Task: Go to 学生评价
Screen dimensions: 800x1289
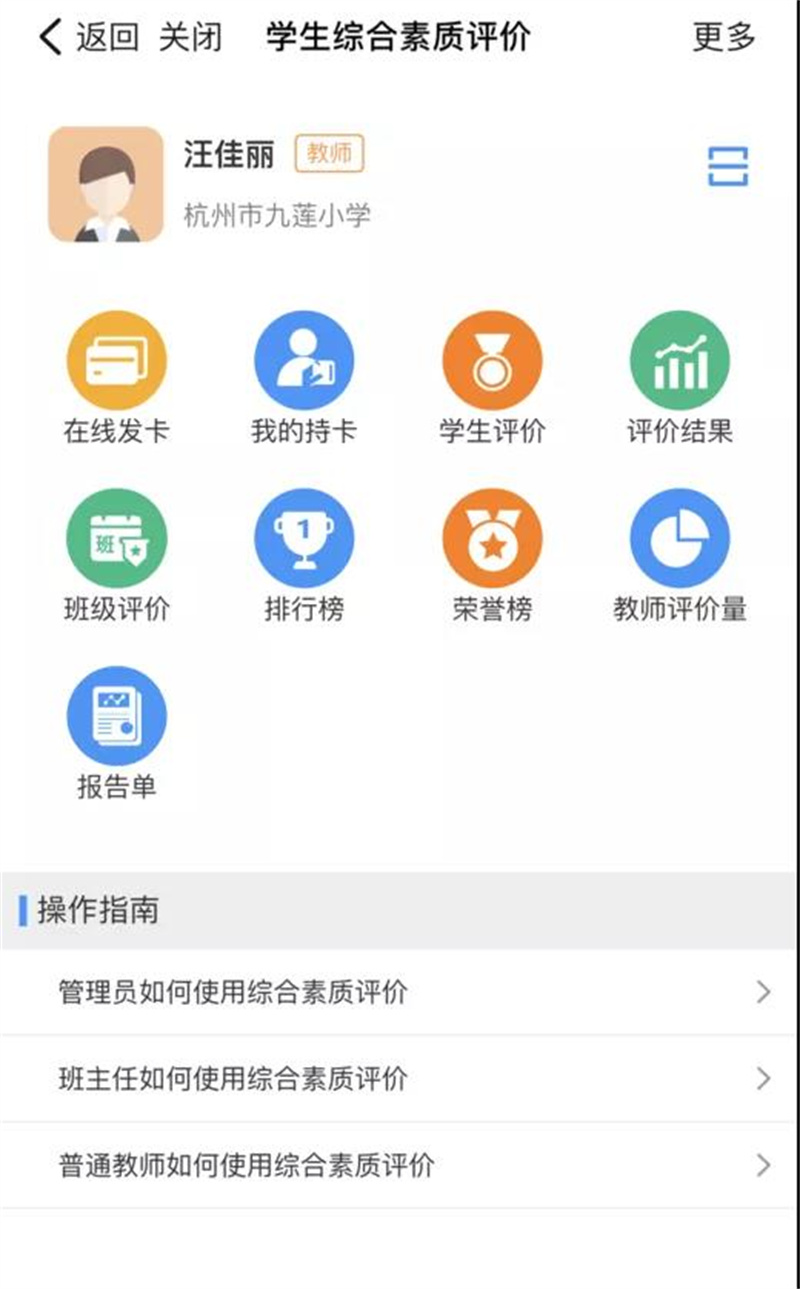Action: 492,361
